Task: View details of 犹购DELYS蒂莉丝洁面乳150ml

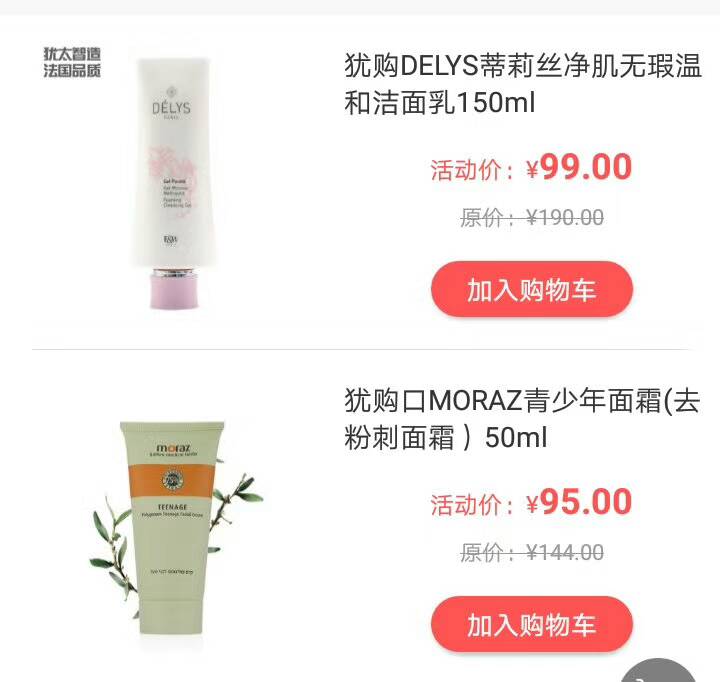Action: pos(522,85)
